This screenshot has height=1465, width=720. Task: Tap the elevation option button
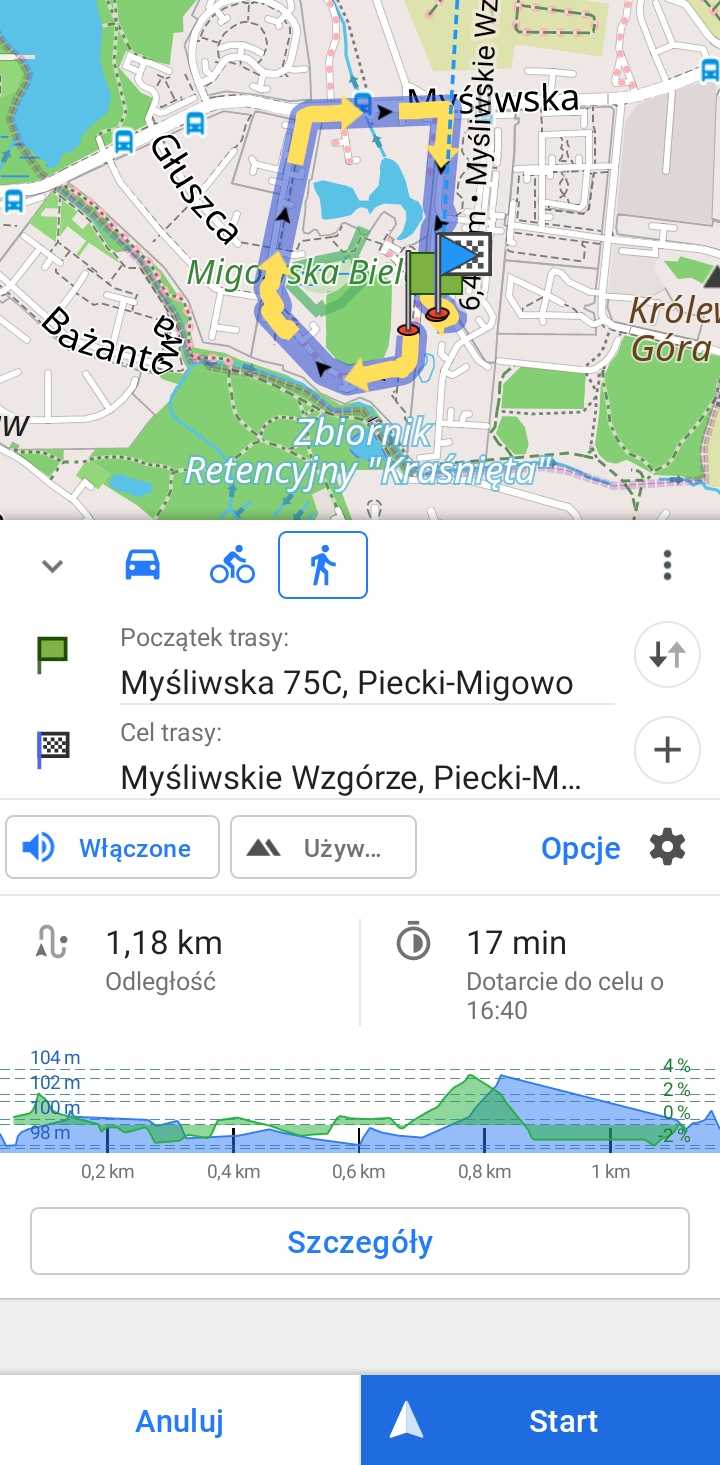pyautogui.click(x=323, y=848)
